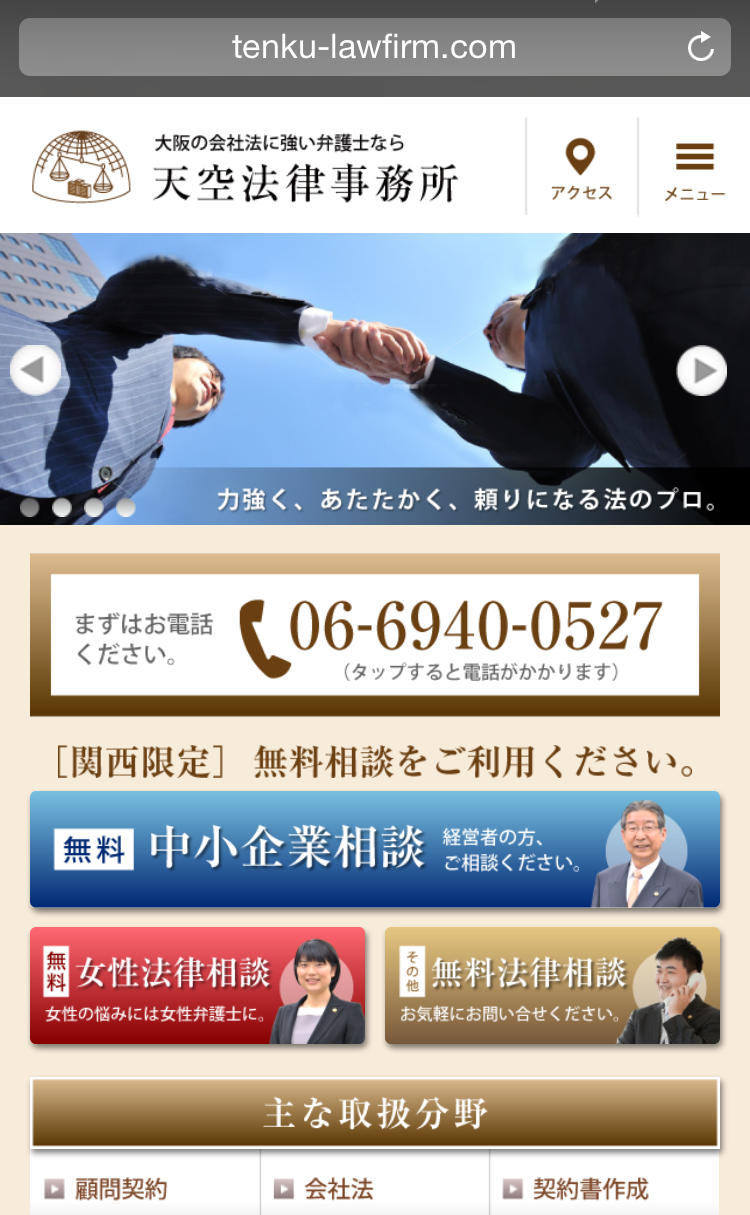Screen dimensions: 750x1215
Task: Go to the 天空法律事務所 homepage via the logo
Action: [245, 167]
